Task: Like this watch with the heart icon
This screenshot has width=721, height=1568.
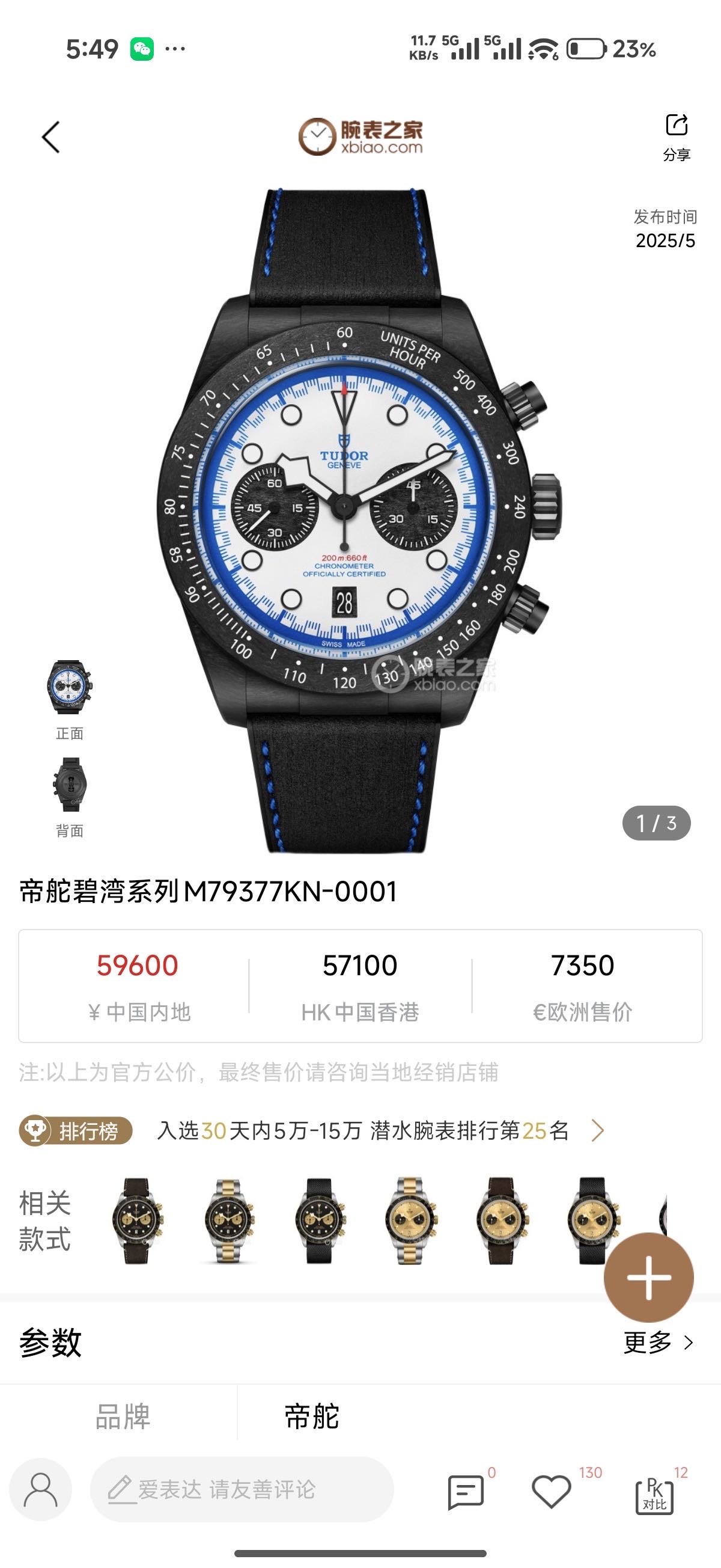Action: 551,1491
